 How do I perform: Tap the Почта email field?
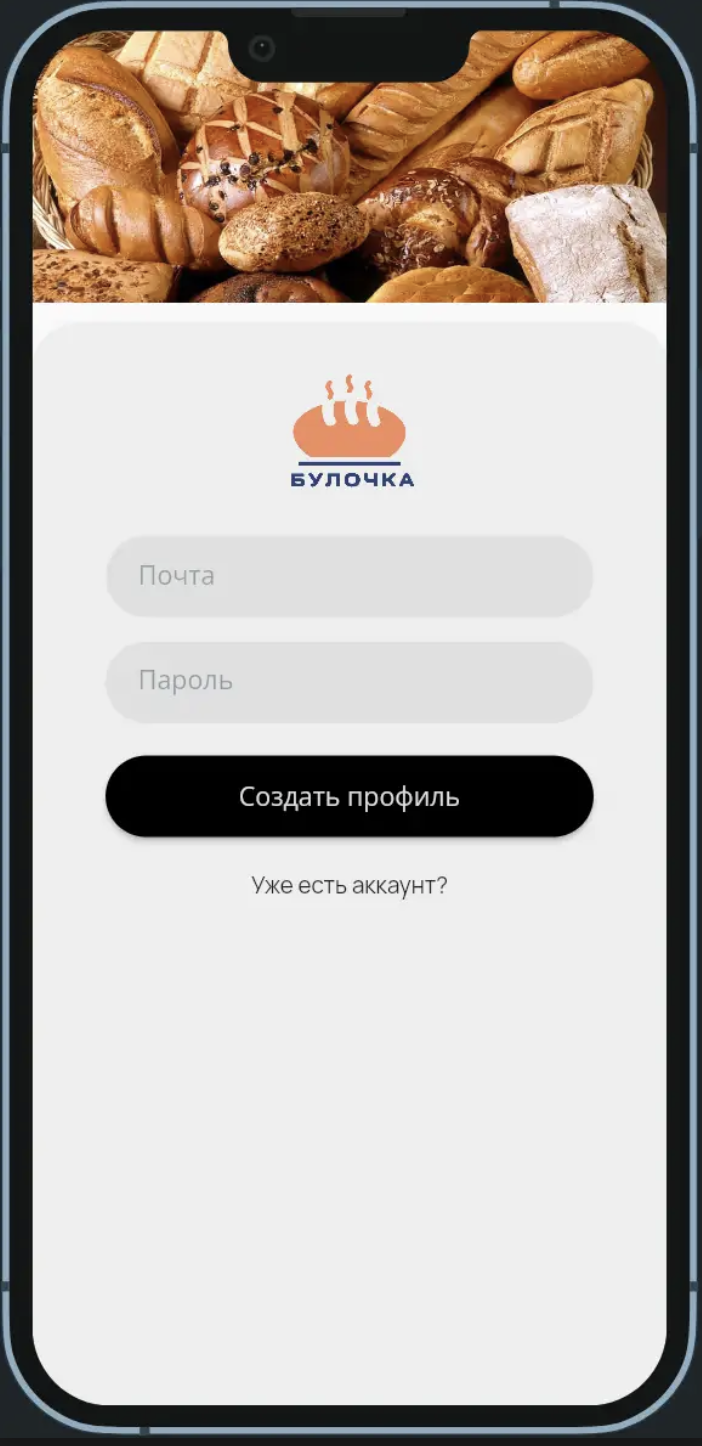point(349,576)
